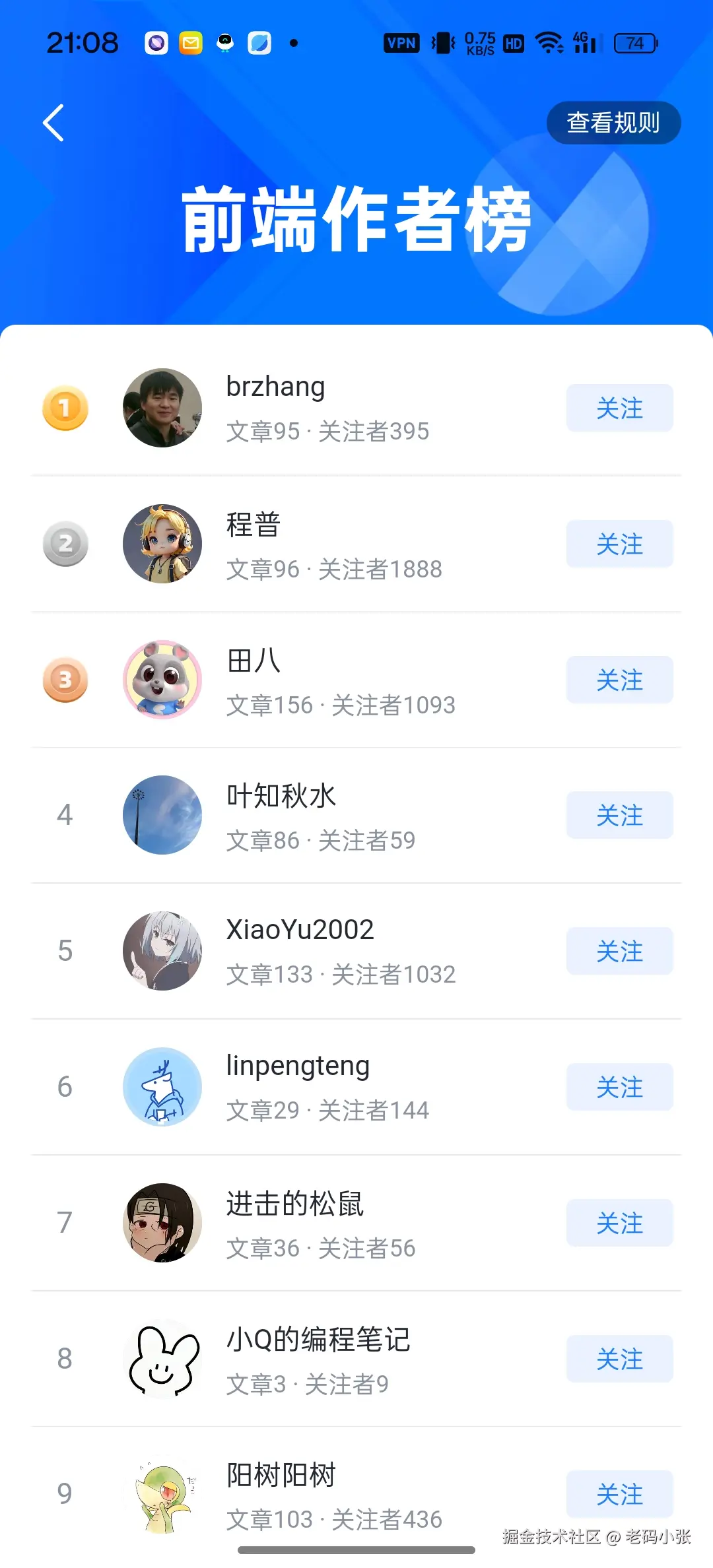Tap the VPN badge in the status bar

pyautogui.click(x=402, y=42)
